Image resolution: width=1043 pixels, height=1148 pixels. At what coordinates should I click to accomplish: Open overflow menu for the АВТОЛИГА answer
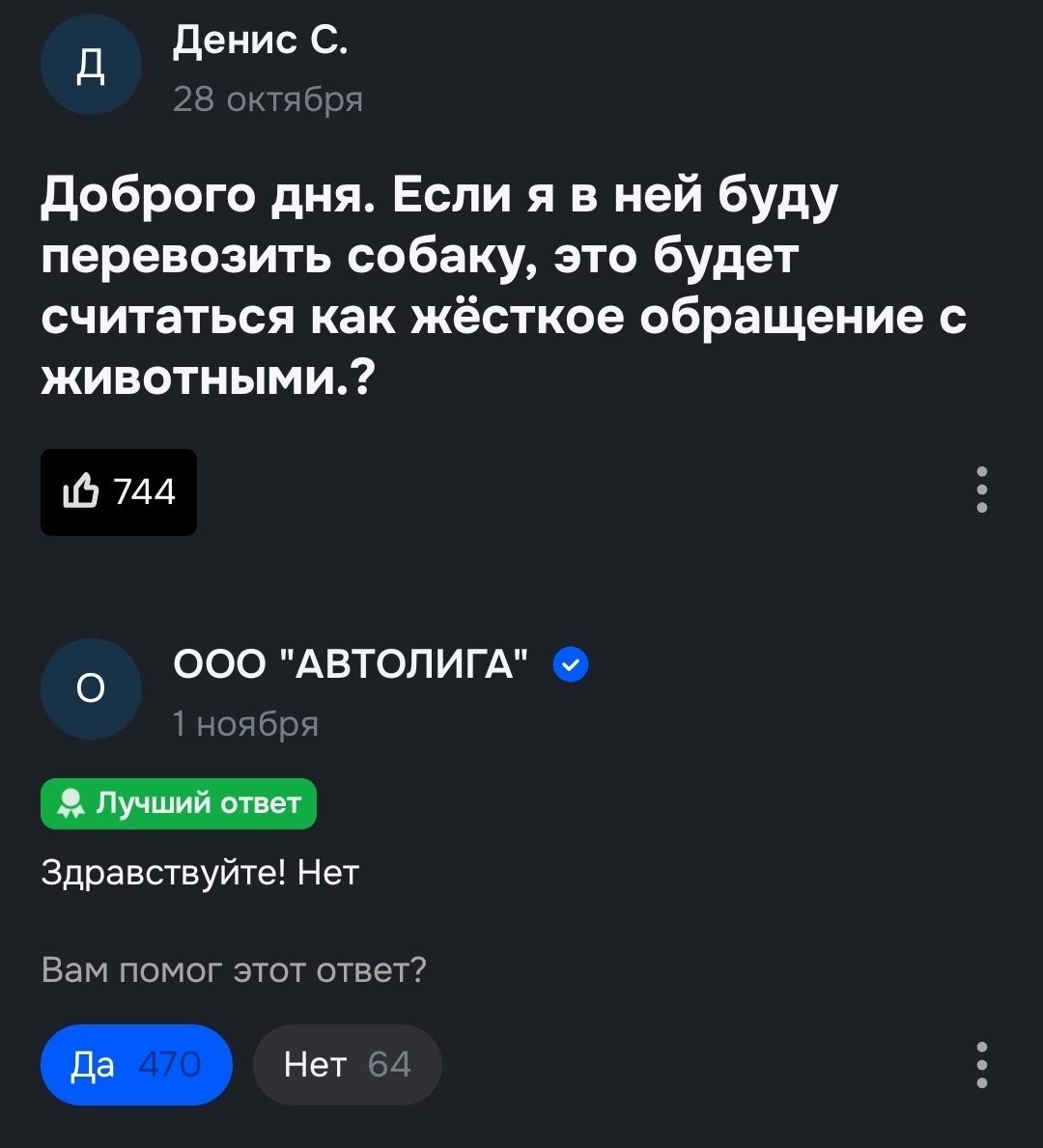(981, 1064)
